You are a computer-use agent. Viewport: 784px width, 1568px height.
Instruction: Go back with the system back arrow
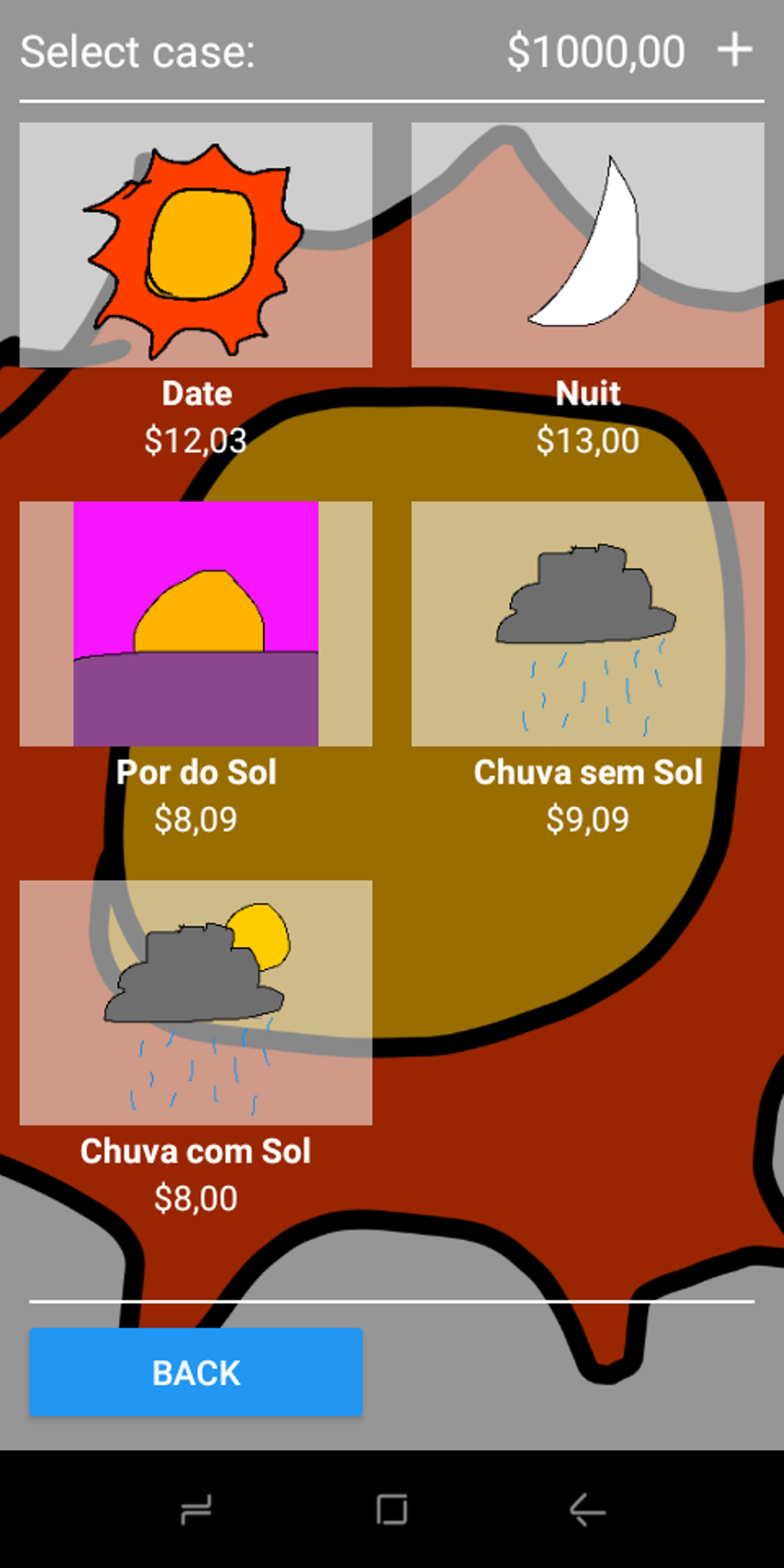click(588, 1510)
